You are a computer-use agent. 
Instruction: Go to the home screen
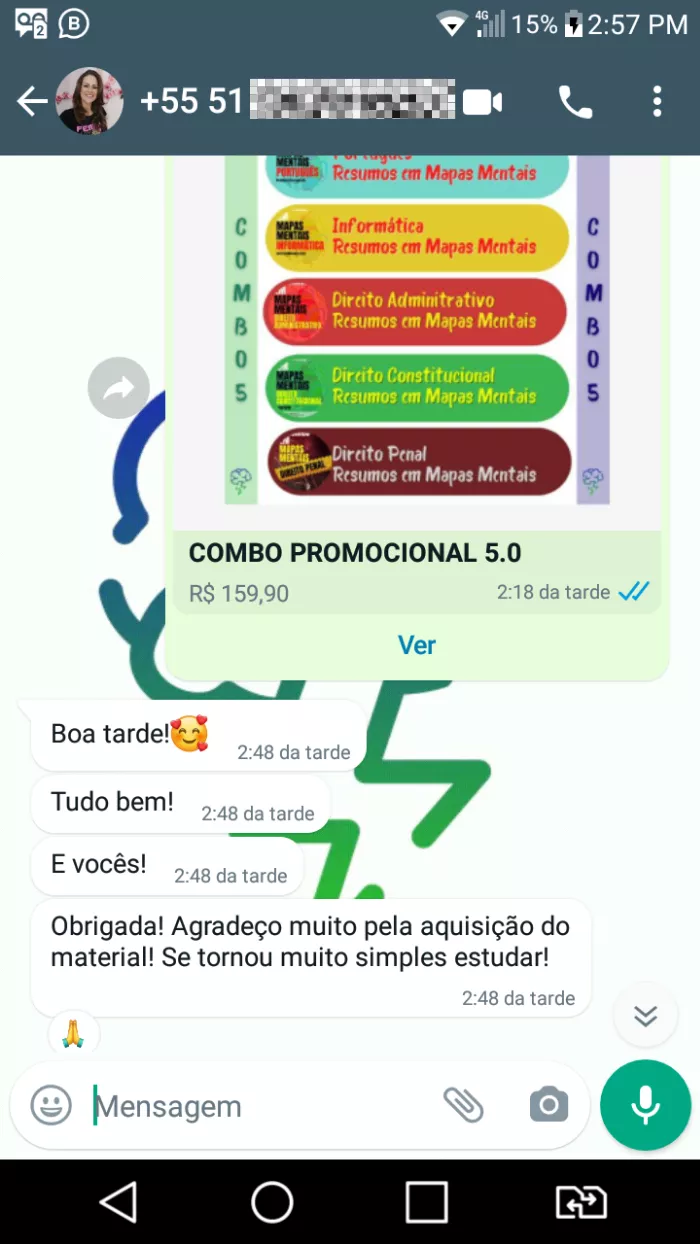click(x=272, y=1202)
